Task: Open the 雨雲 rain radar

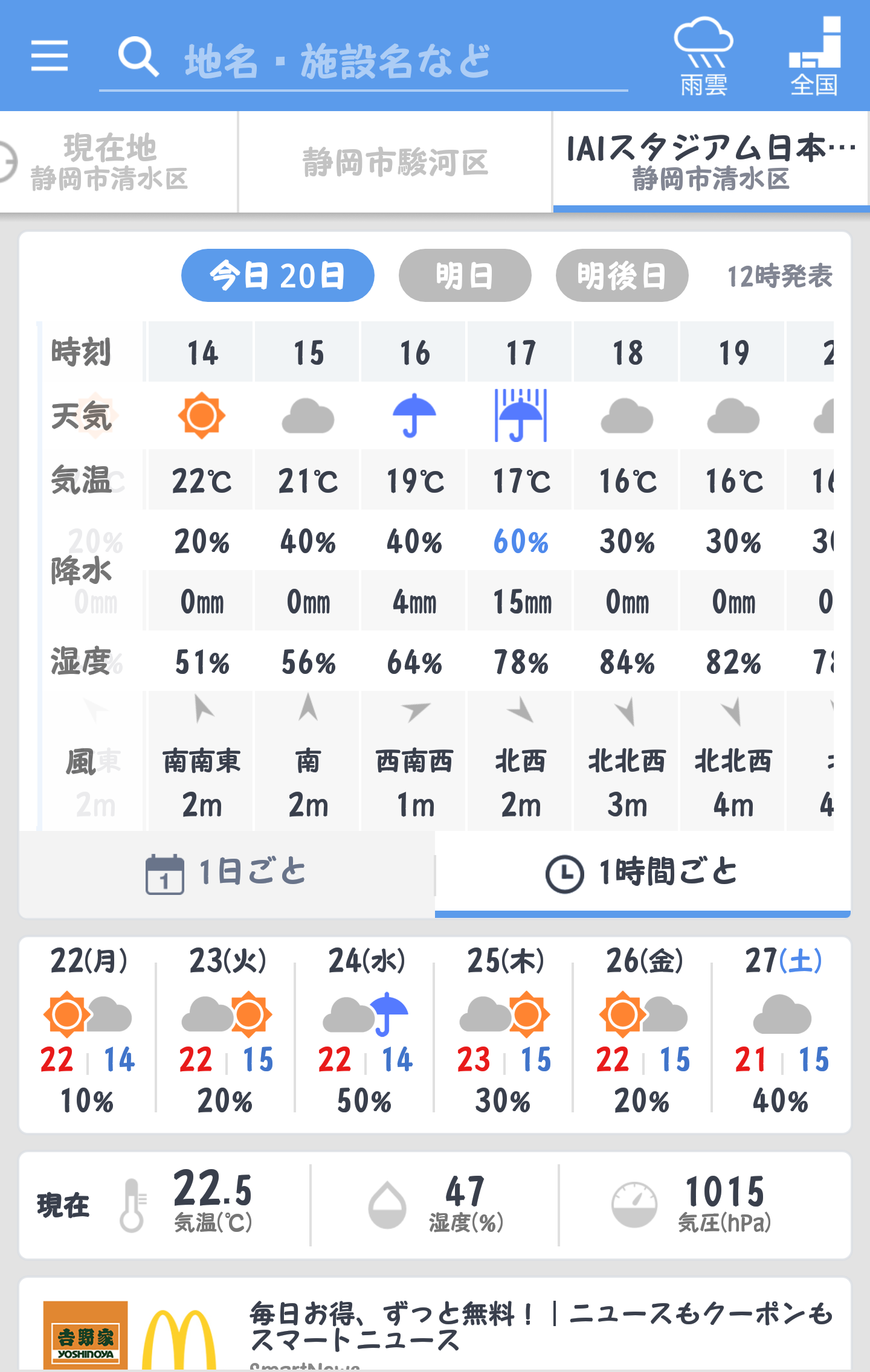Action: pyautogui.click(x=703, y=56)
